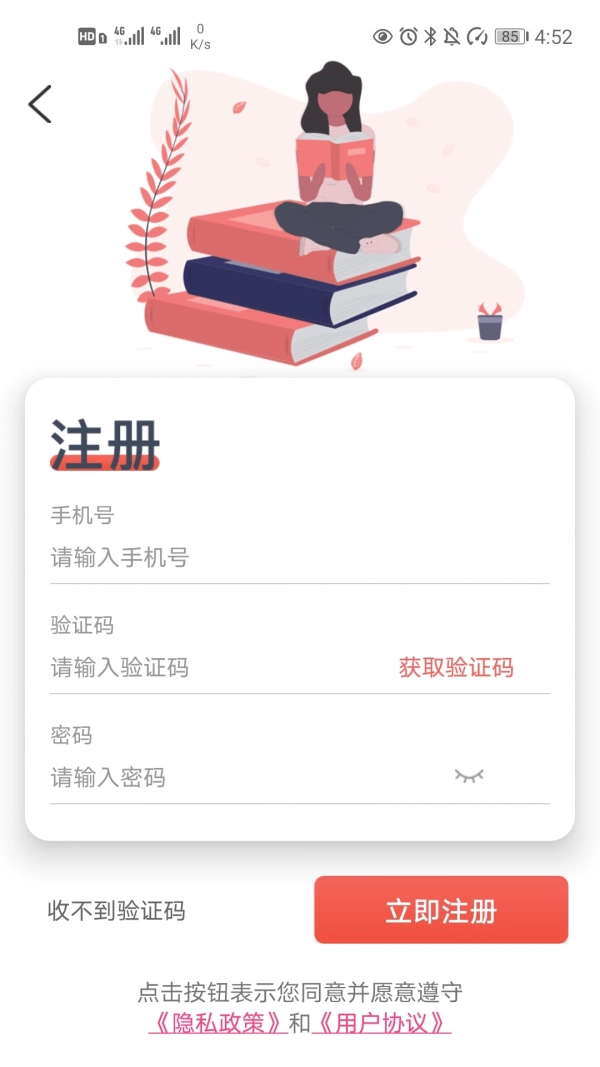This screenshot has width=600, height=1067.
Task: Toggle password visibility with the eye icon
Action: coord(469,776)
